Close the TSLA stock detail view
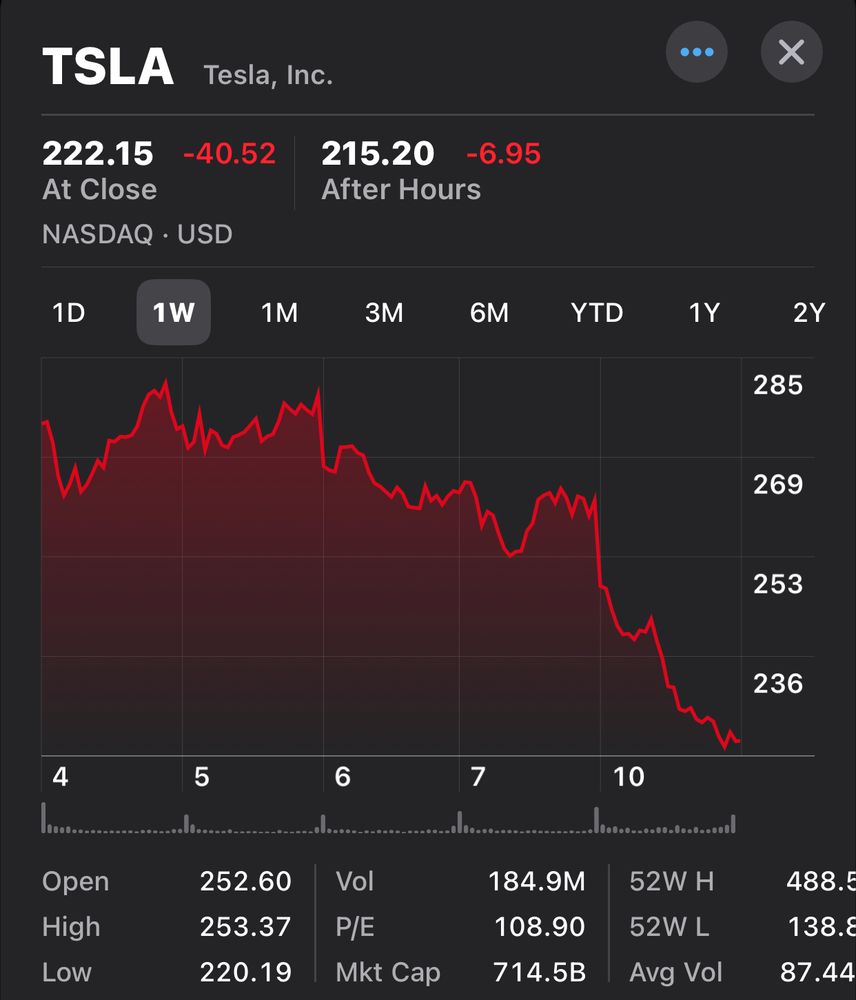This screenshot has height=1000, width=856. (x=791, y=52)
